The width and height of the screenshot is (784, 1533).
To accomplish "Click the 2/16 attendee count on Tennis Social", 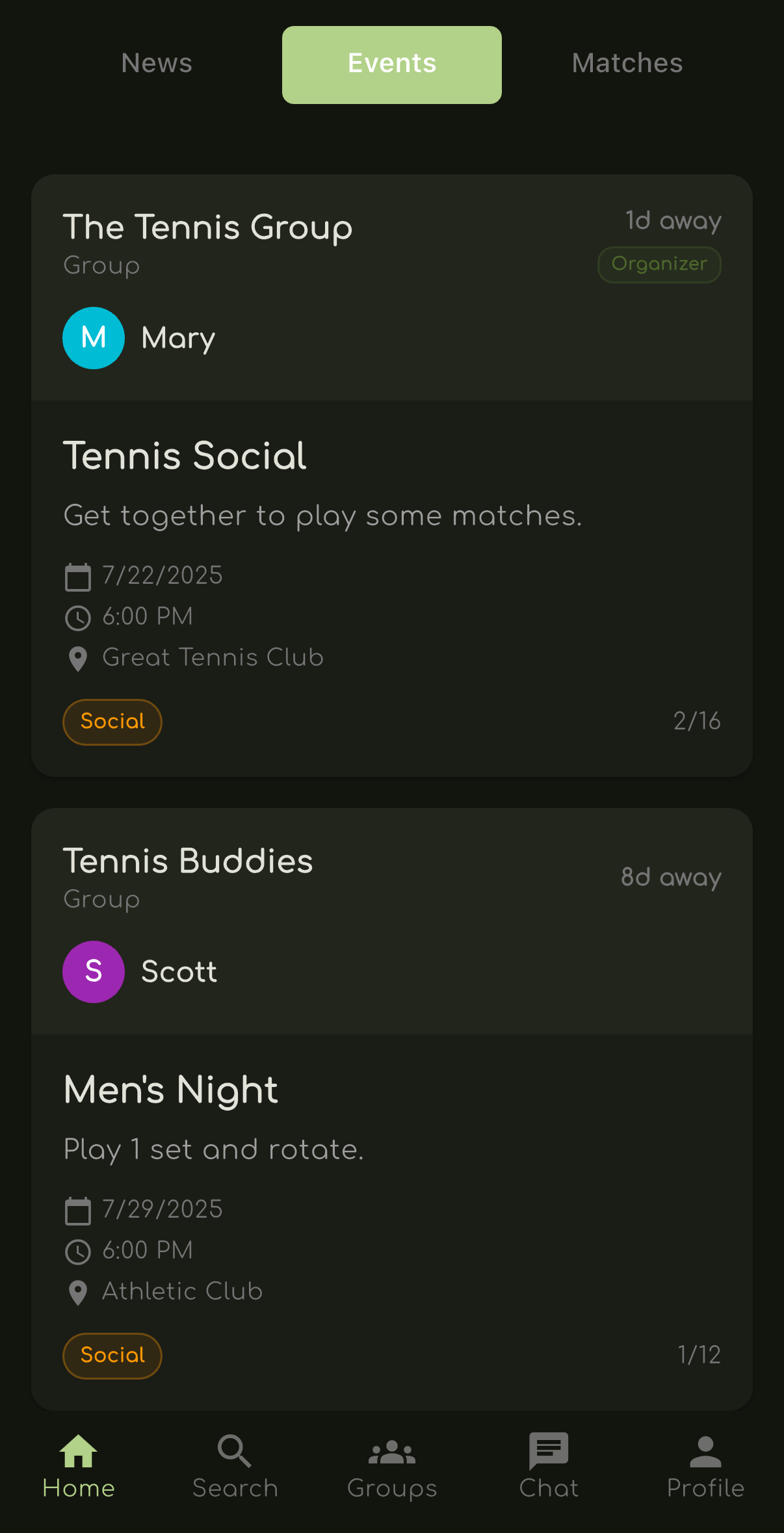I will [x=697, y=720].
